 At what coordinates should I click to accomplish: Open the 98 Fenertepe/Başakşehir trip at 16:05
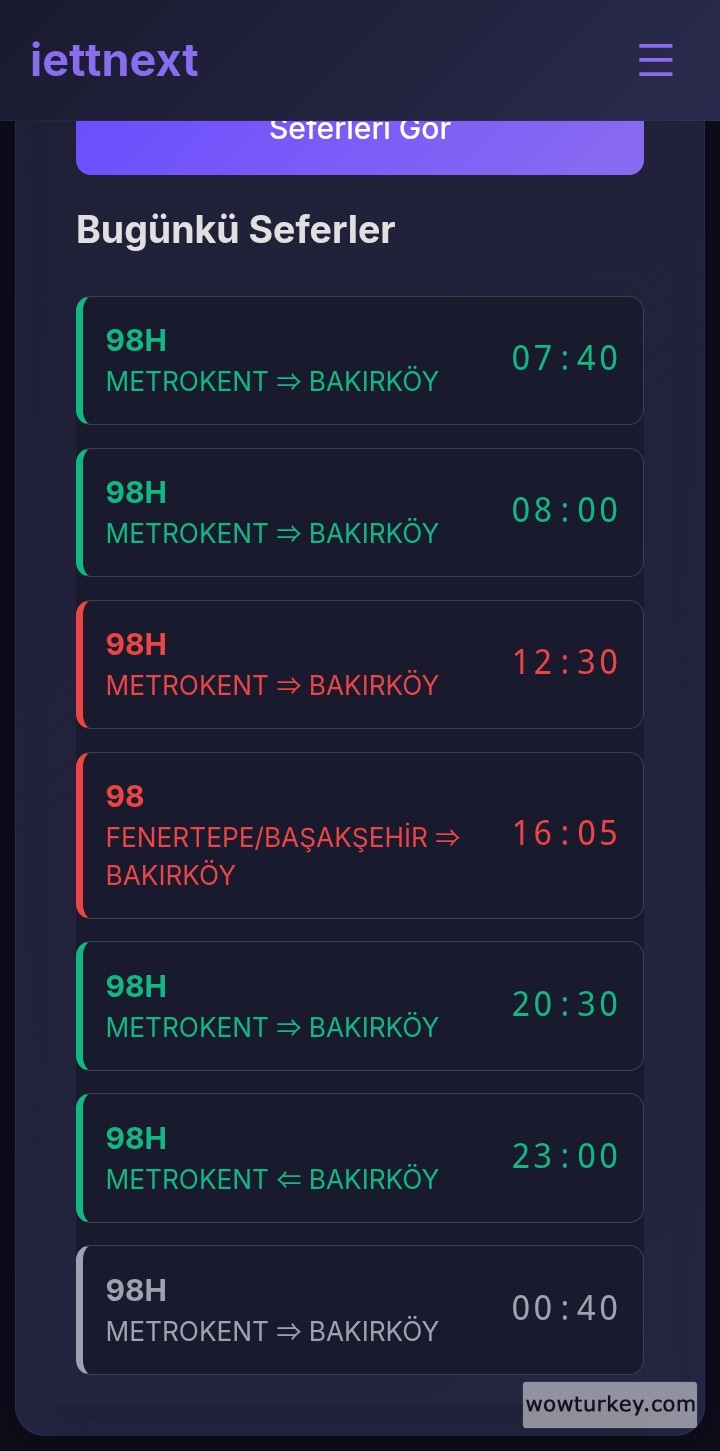pyautogui.click(x=360, y=835)
